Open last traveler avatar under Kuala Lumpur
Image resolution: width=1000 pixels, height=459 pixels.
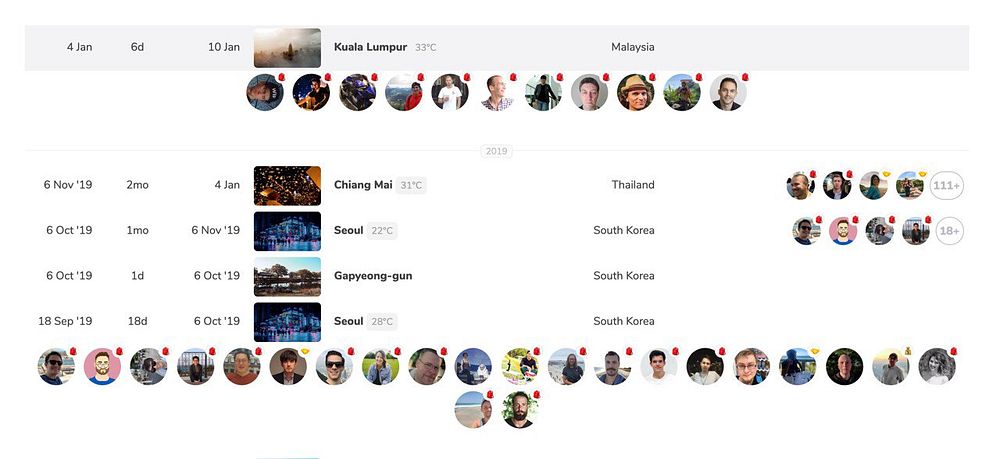coord(728,93)
